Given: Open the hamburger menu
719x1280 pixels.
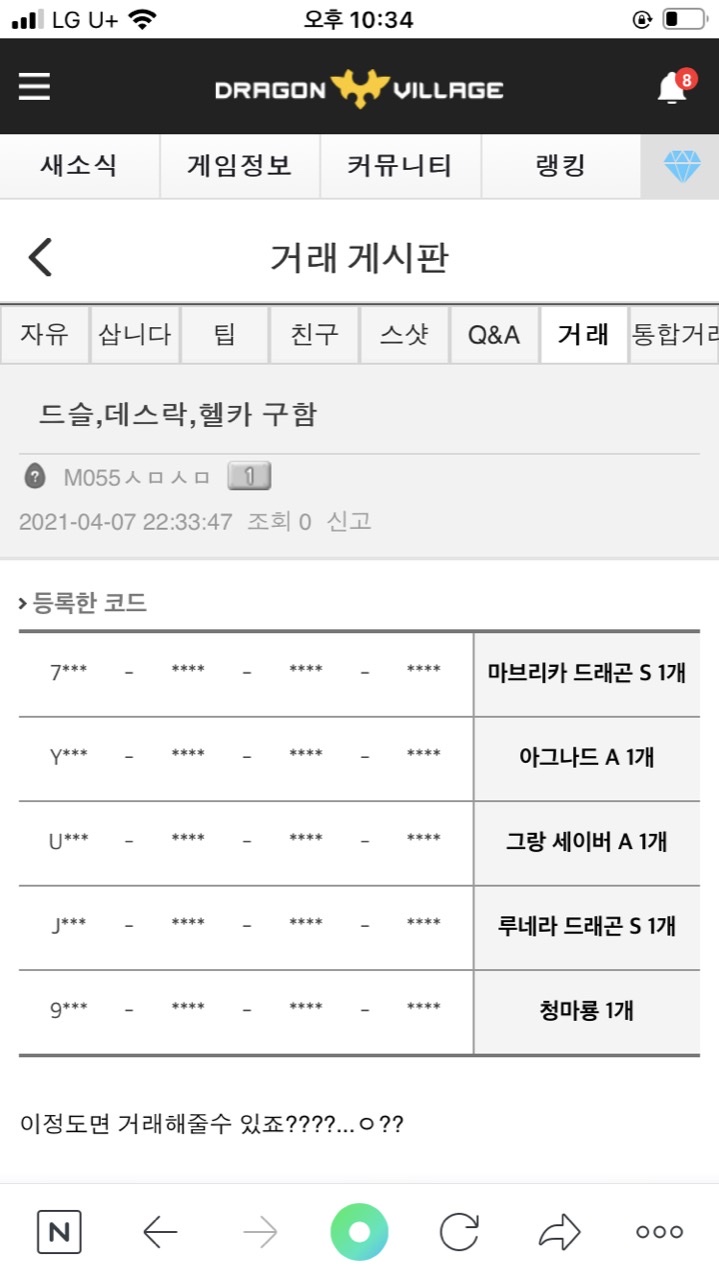Looking at the screenshot, I should click(34, 87).
